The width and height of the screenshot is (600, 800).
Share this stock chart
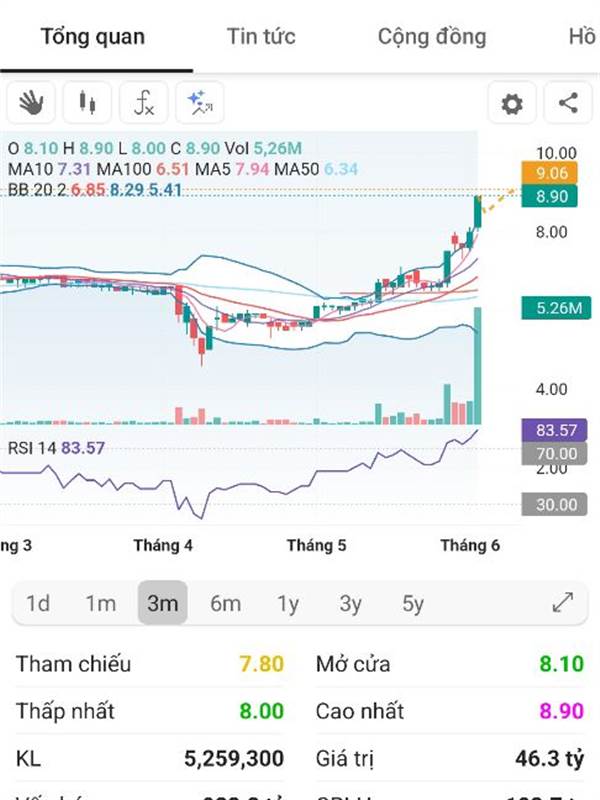pos(568,103)
